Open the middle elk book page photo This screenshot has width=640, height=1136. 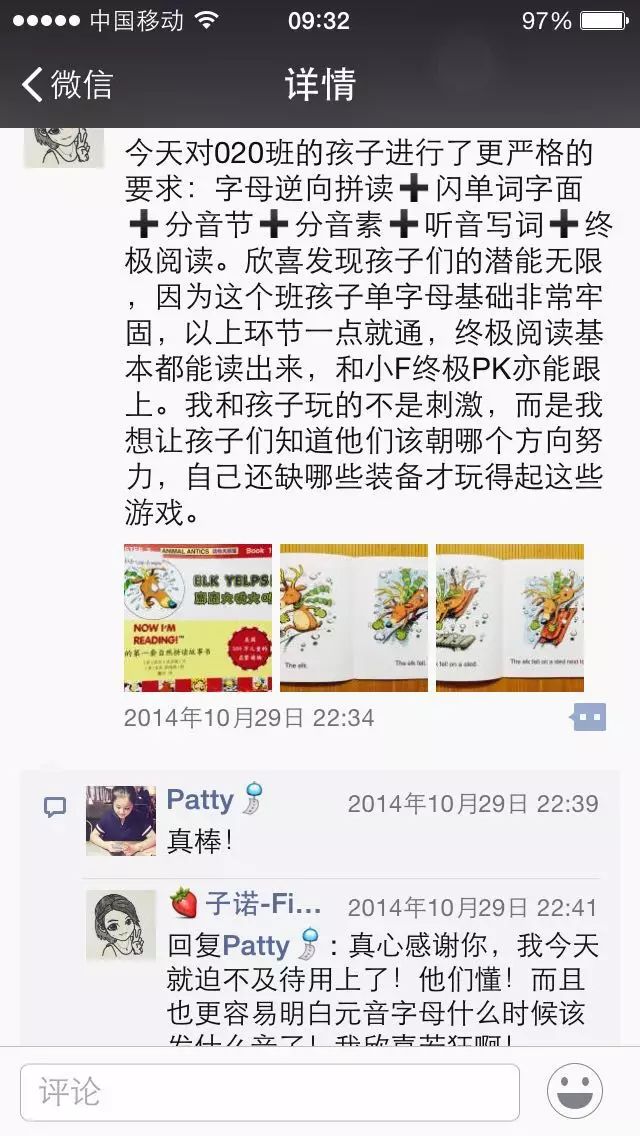click(353, 618)
